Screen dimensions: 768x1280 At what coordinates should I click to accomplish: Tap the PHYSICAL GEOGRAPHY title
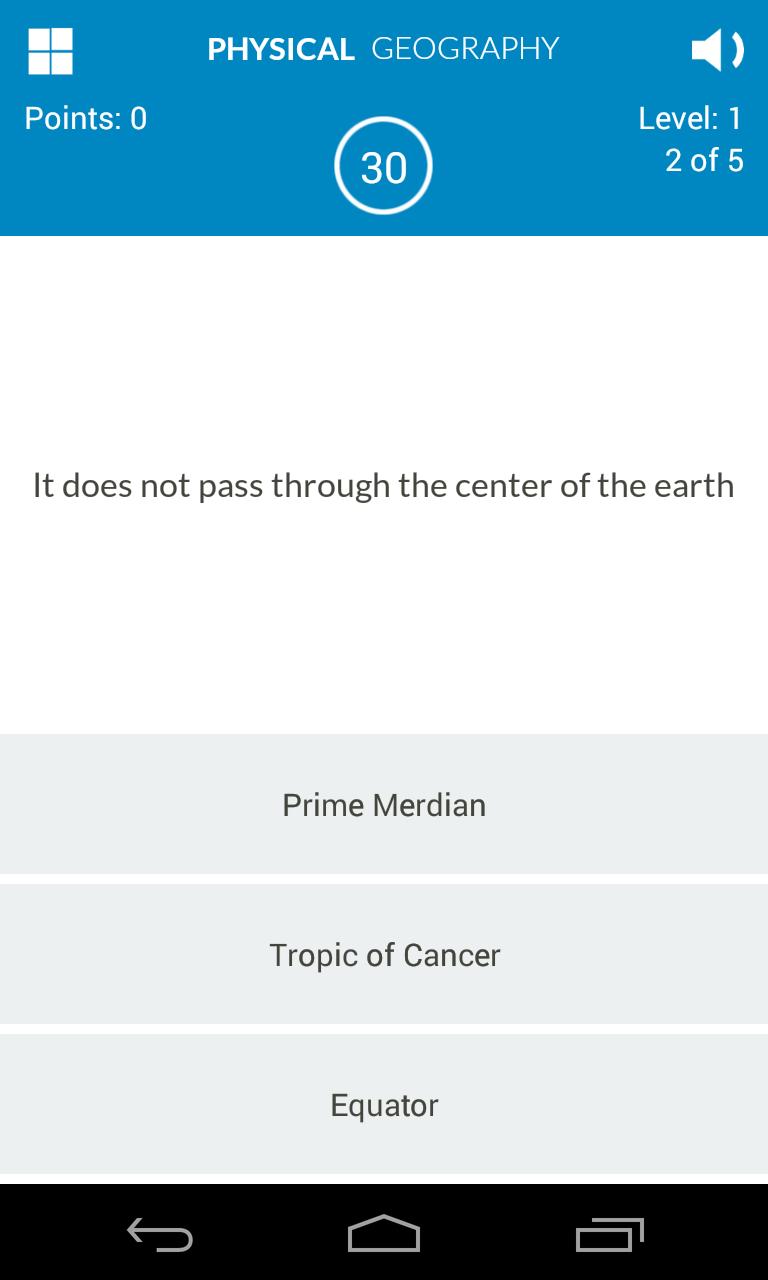click(x=383, y=47)
